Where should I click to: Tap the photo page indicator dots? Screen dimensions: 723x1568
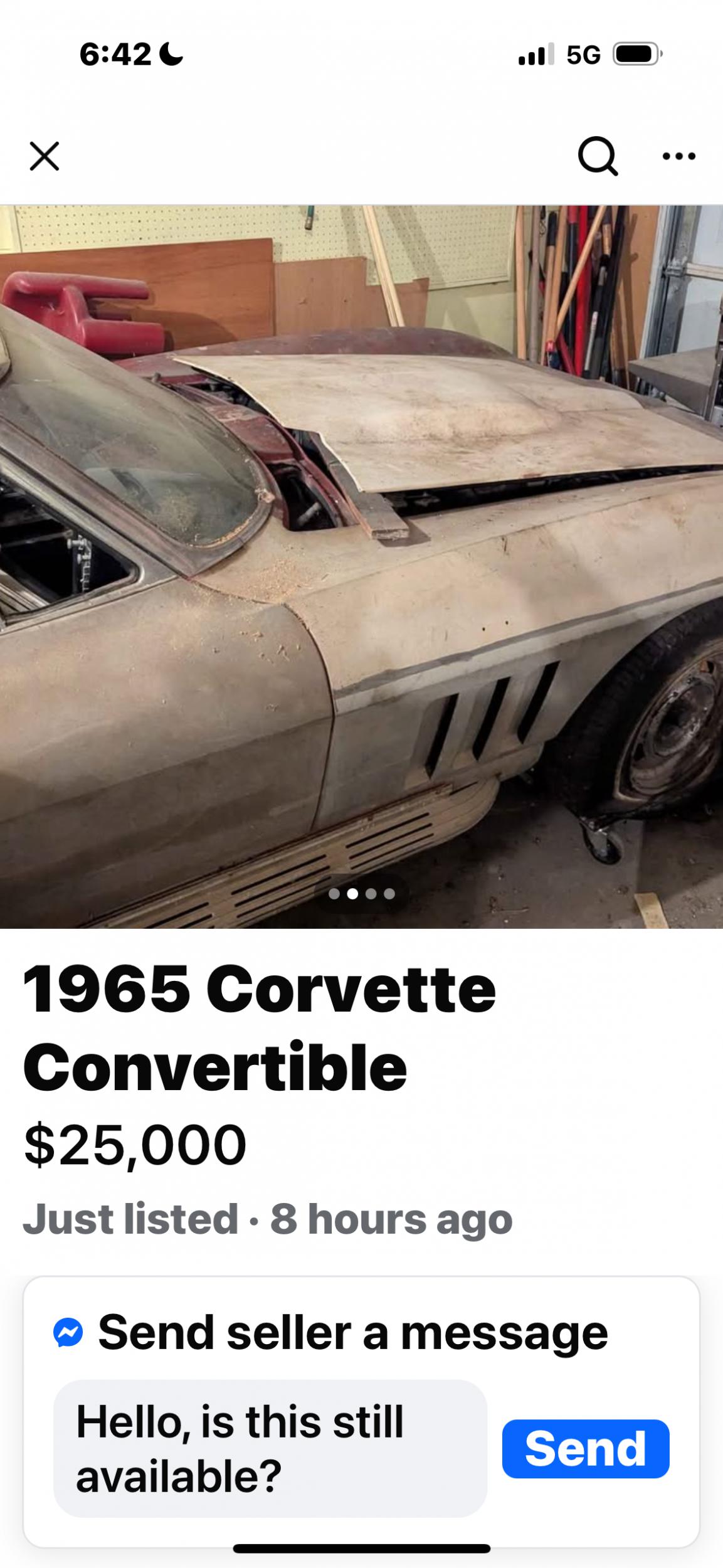click(362, 893)
